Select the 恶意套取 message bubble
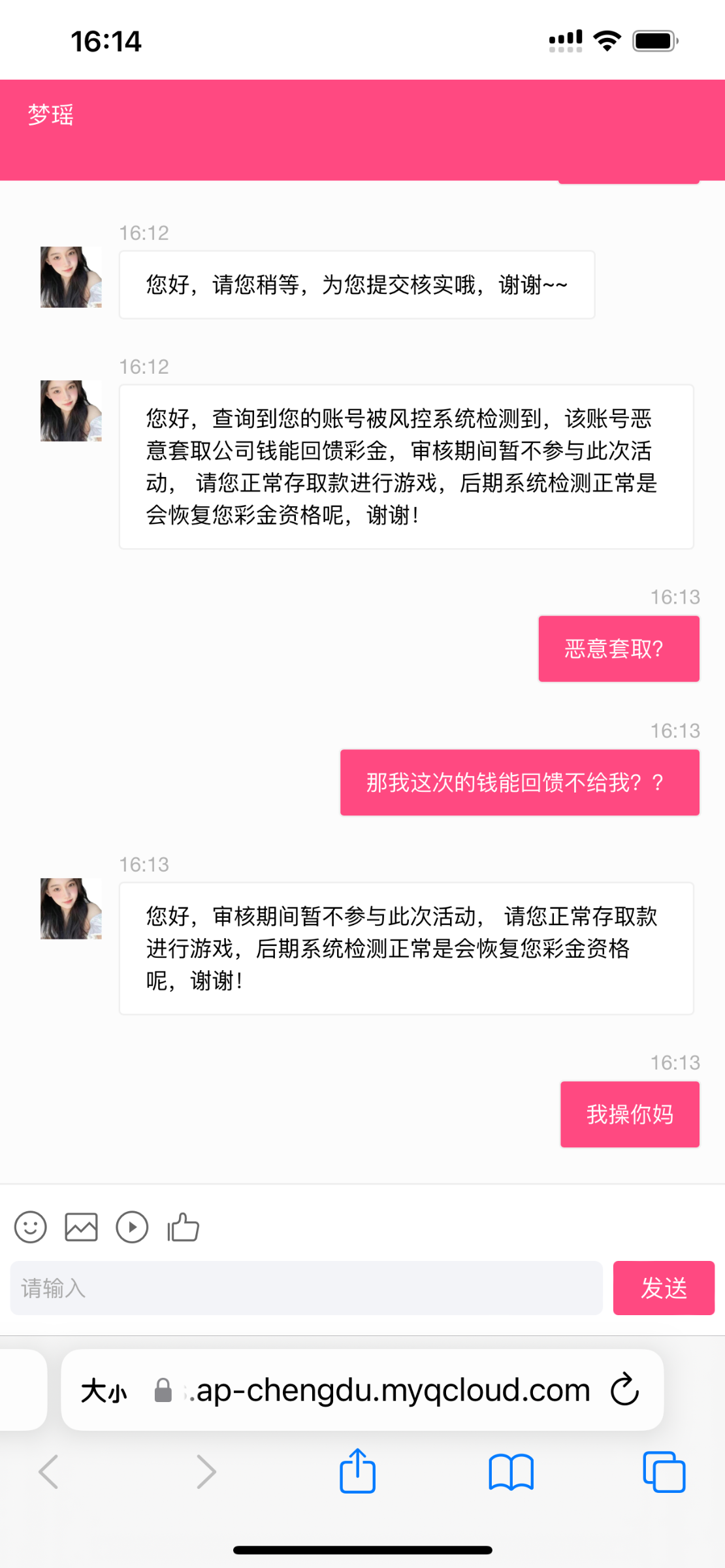The width and height of the screenshot is (725, 1568). pos(618,647)
